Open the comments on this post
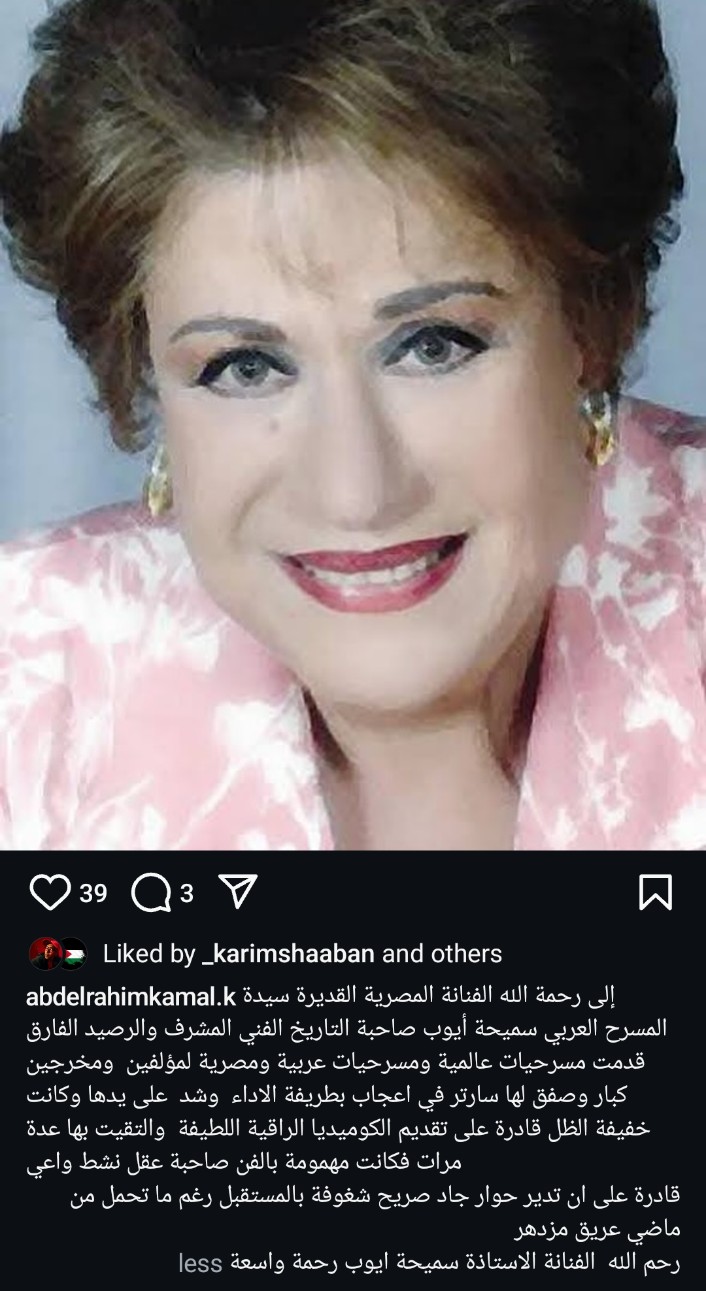Image resolution: width=706 pixels, height=1291 pixels. [x=150, y=893]
